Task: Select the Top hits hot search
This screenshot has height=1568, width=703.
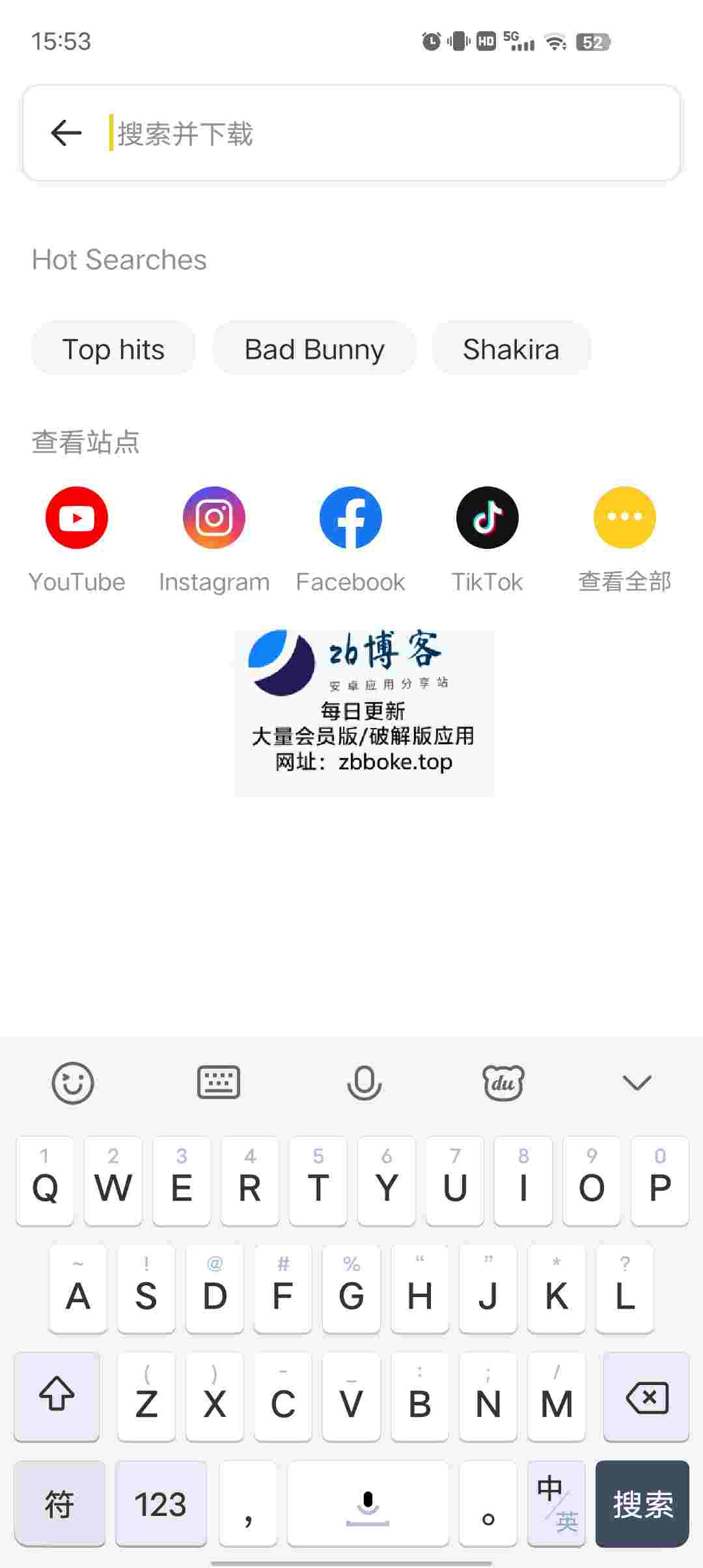Action: point(113,349)
